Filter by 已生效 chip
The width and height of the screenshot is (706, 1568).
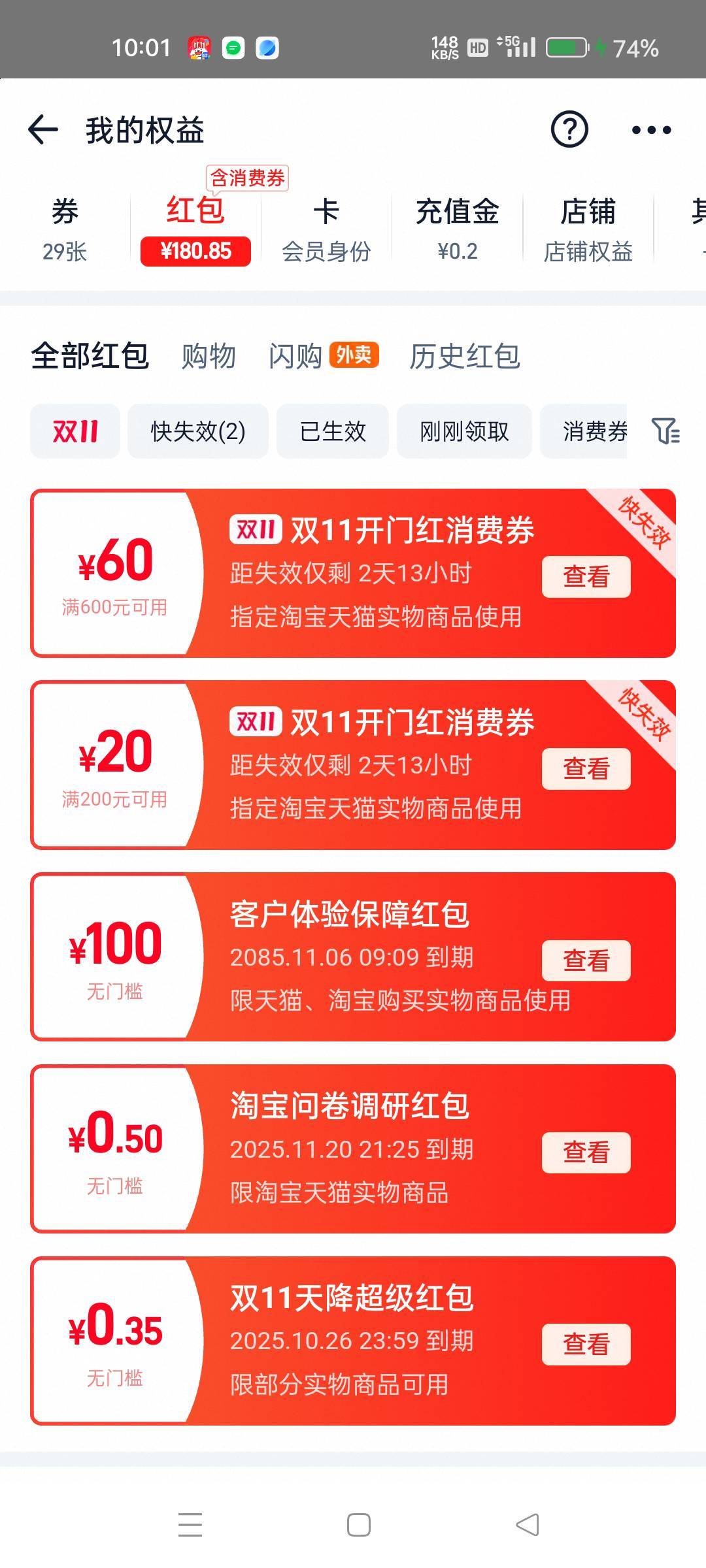click(x=332, y=431)
